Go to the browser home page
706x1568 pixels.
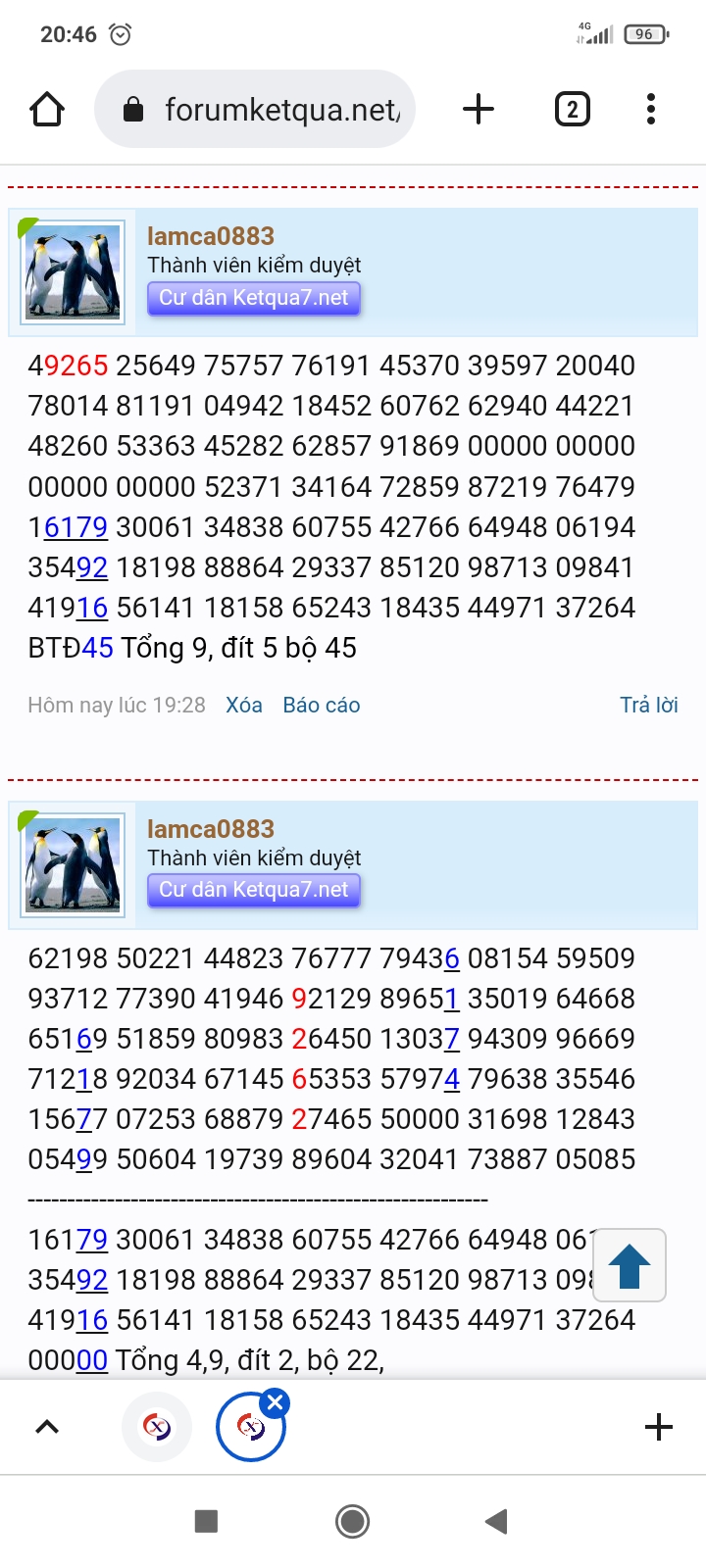pyautogui.click(x=47, y=109)
